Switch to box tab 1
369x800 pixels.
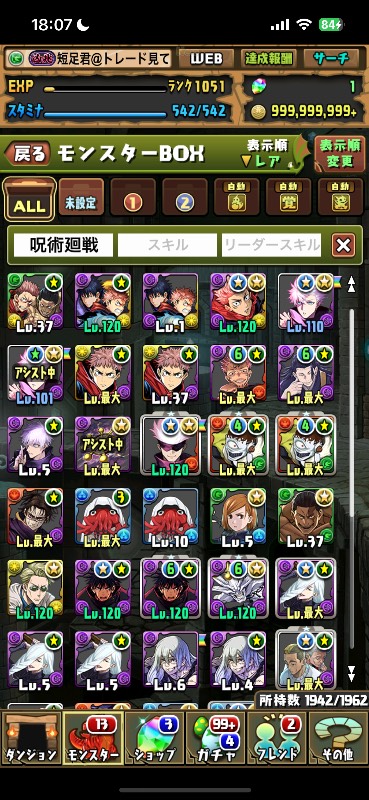point(133,197)
